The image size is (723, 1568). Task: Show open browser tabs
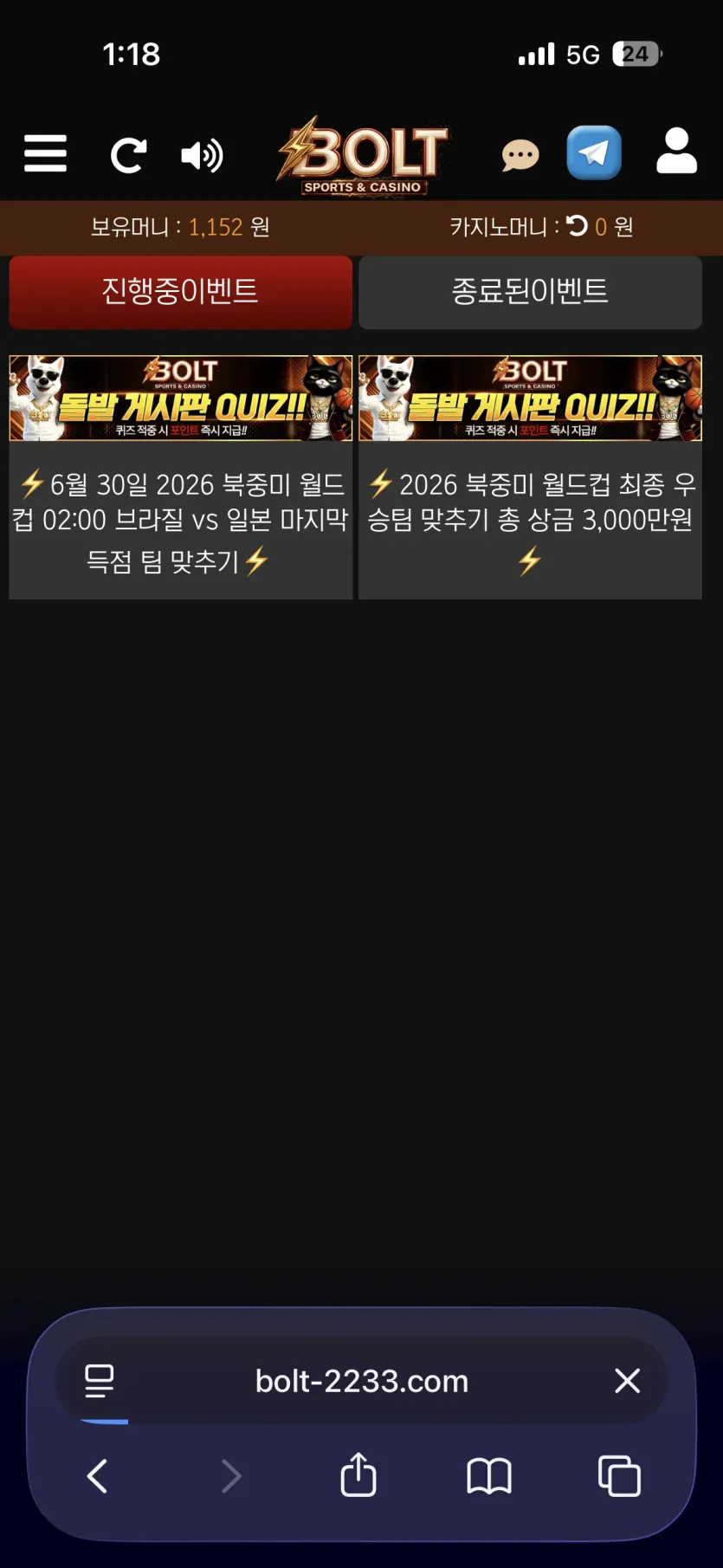point(619,1476)
